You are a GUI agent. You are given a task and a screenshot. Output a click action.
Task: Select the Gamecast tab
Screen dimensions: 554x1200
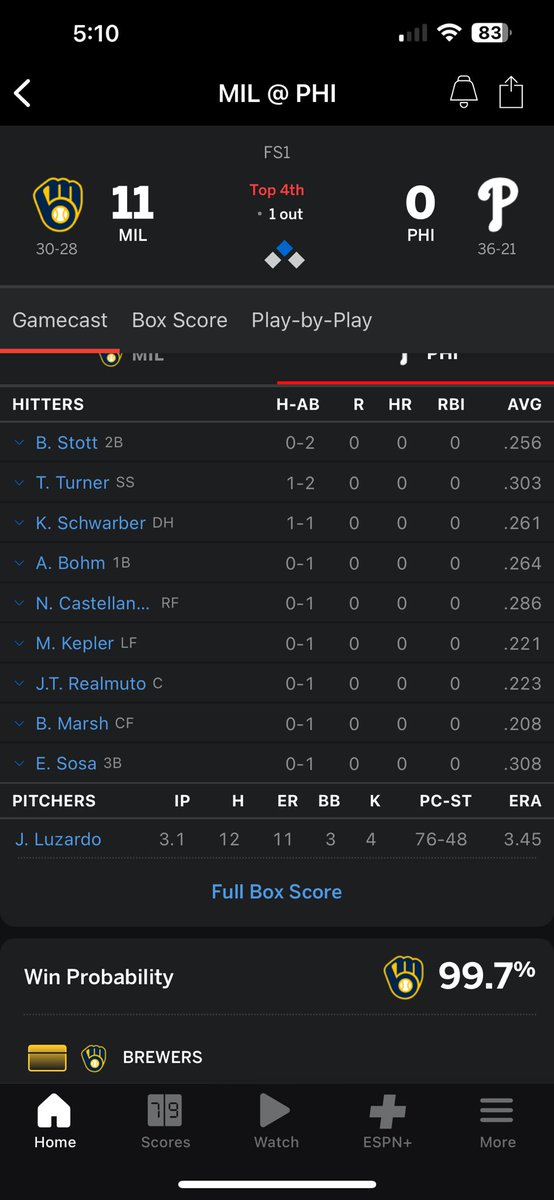point(60,320)
